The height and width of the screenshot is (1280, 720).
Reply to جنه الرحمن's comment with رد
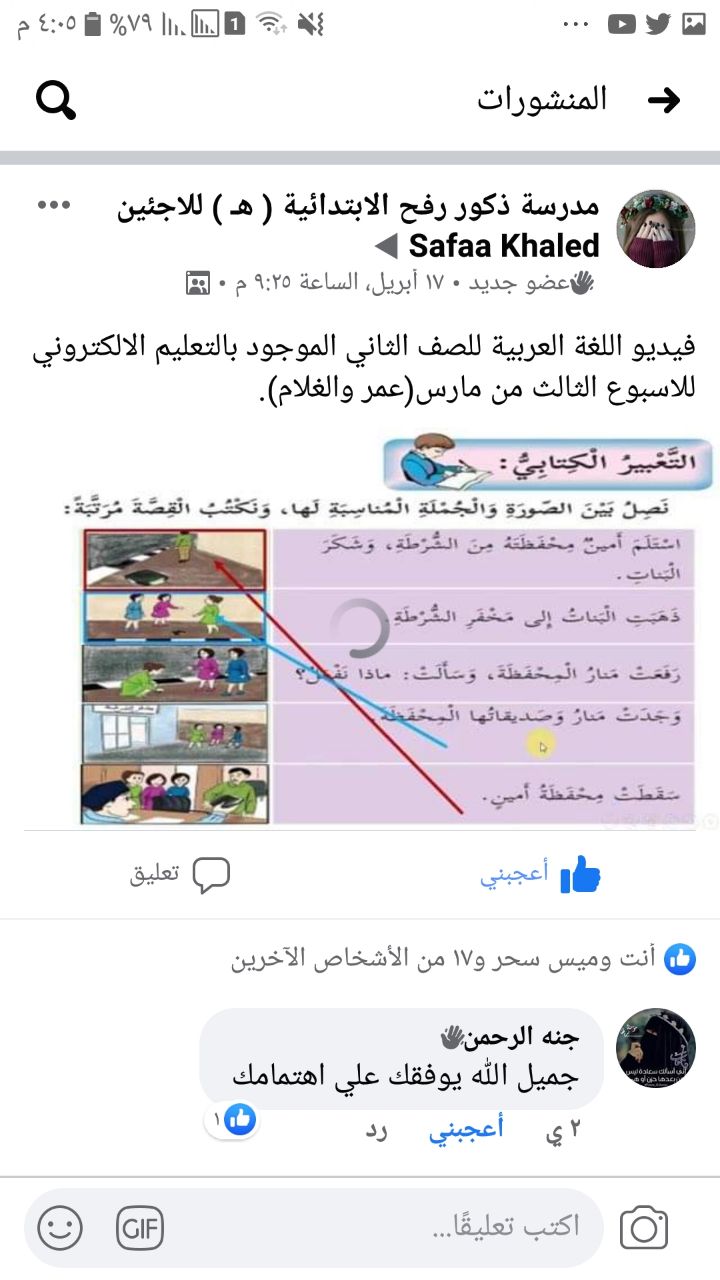tap(377, 1131)
